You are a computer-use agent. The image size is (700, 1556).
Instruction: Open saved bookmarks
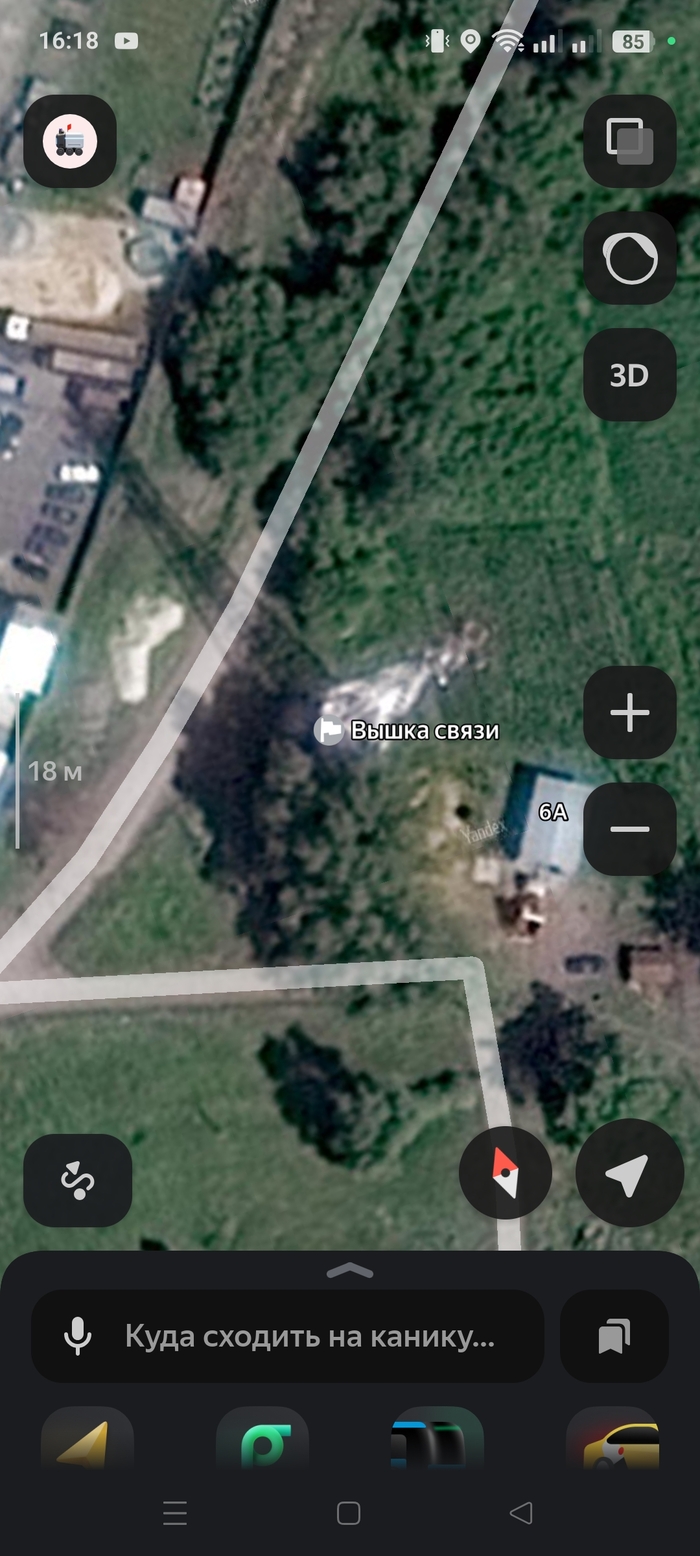click(614, 1336)
